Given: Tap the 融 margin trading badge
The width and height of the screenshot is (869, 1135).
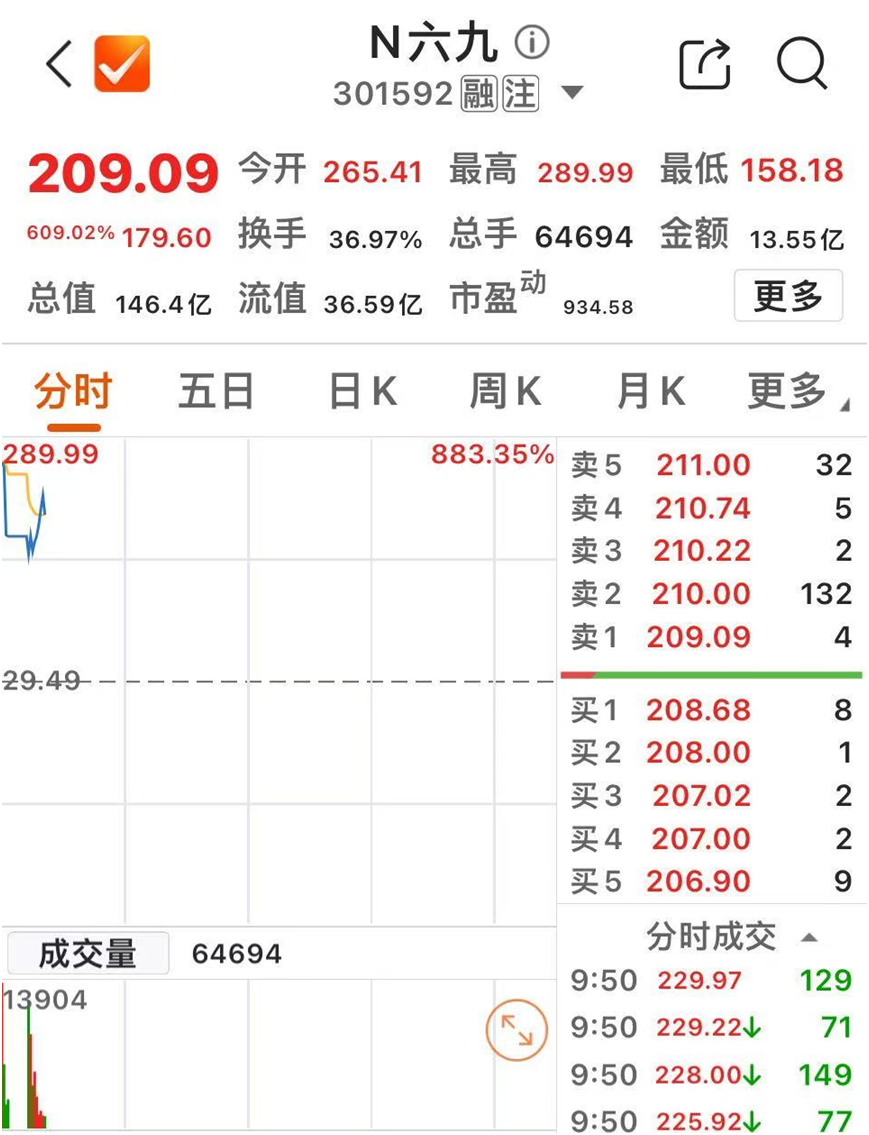Looking at the screenshot, I should [x=478, y=92].
